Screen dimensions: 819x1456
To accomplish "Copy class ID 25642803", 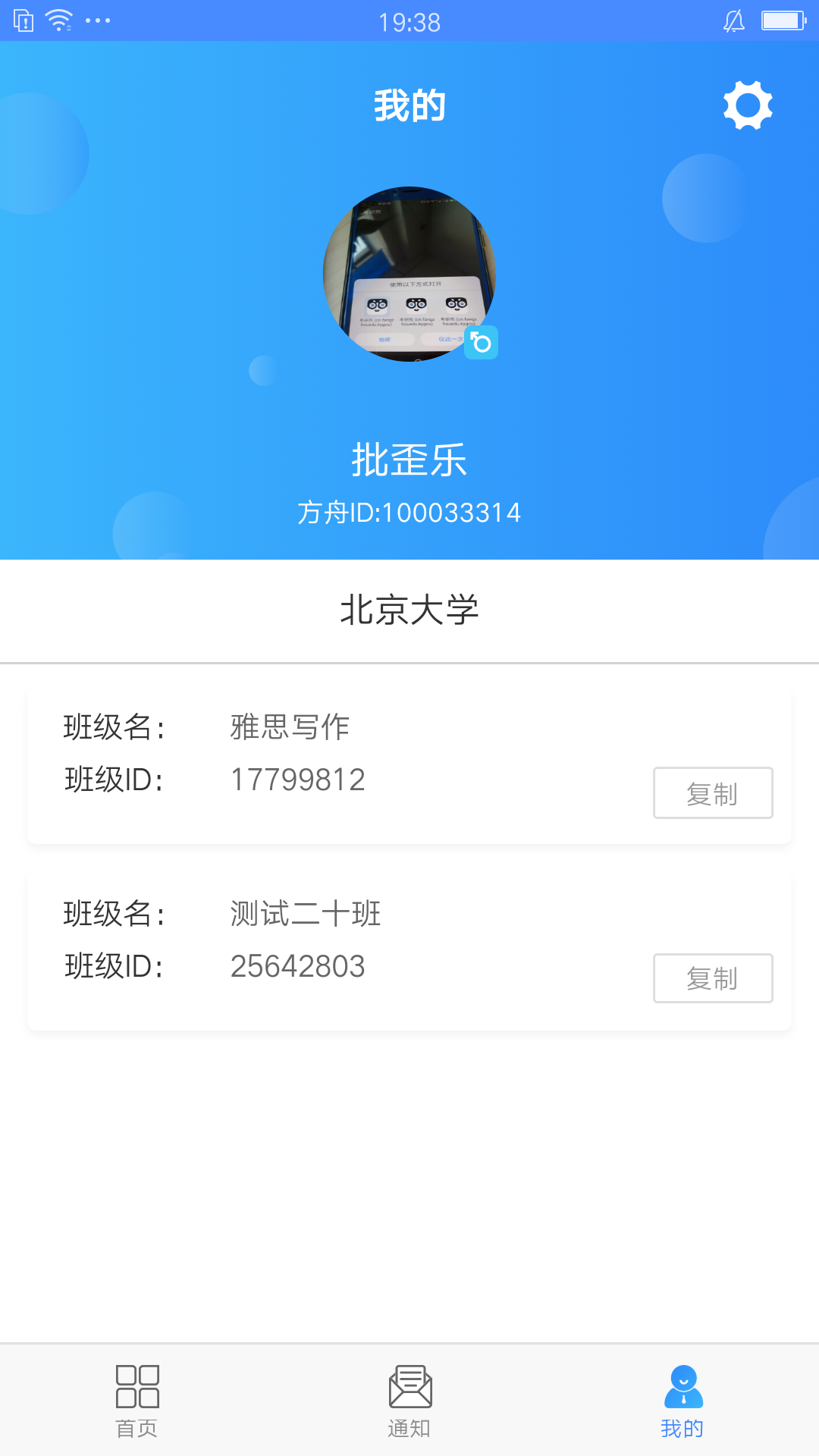I will point(713,978).
